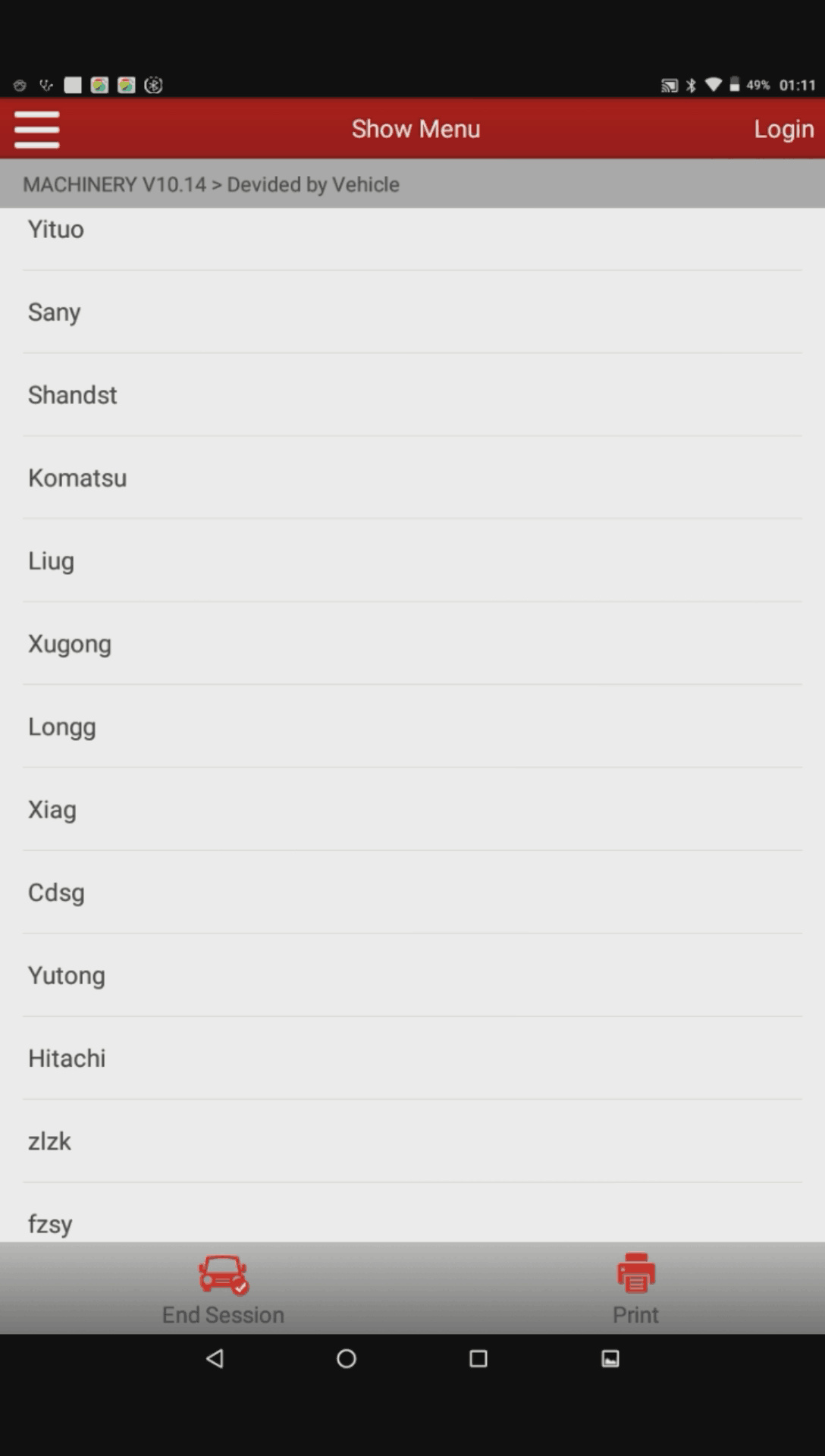The image size is (825, 1456).
Task: Open the hamburger menu
Action: 36,129
